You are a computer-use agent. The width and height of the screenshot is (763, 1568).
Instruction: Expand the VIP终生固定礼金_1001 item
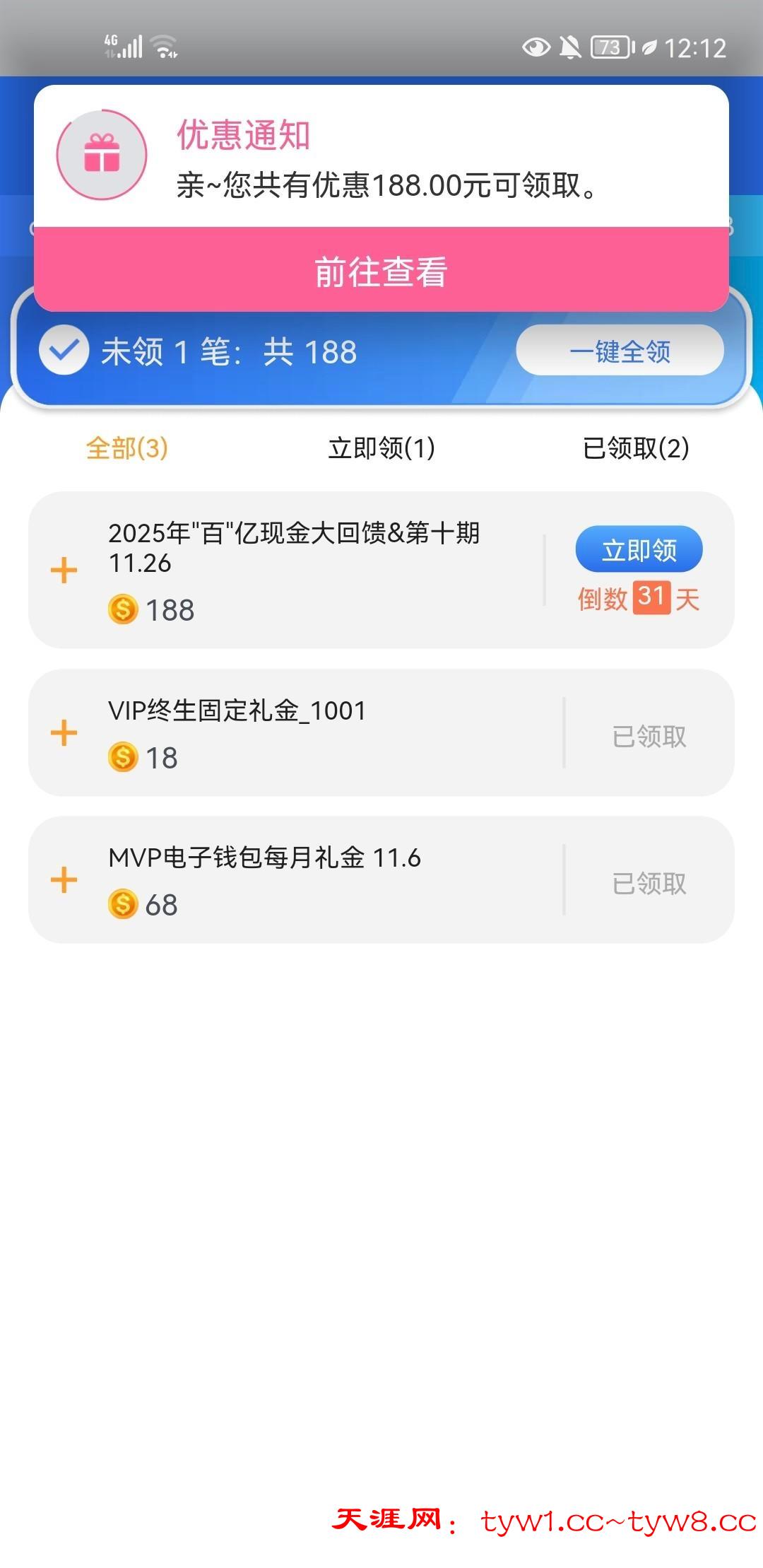[x=64, y=732]
